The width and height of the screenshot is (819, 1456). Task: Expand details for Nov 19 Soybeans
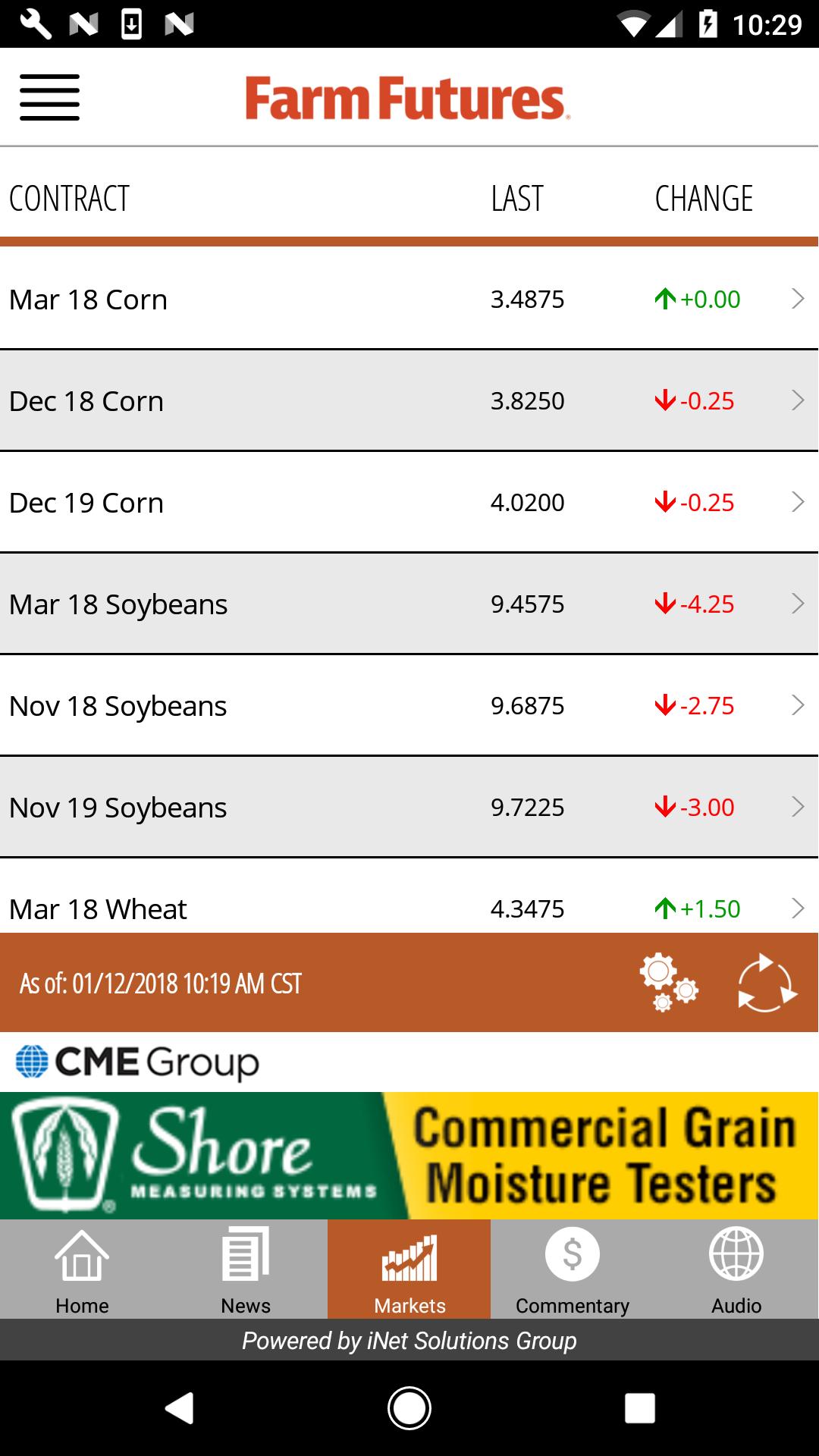point(797,806)
